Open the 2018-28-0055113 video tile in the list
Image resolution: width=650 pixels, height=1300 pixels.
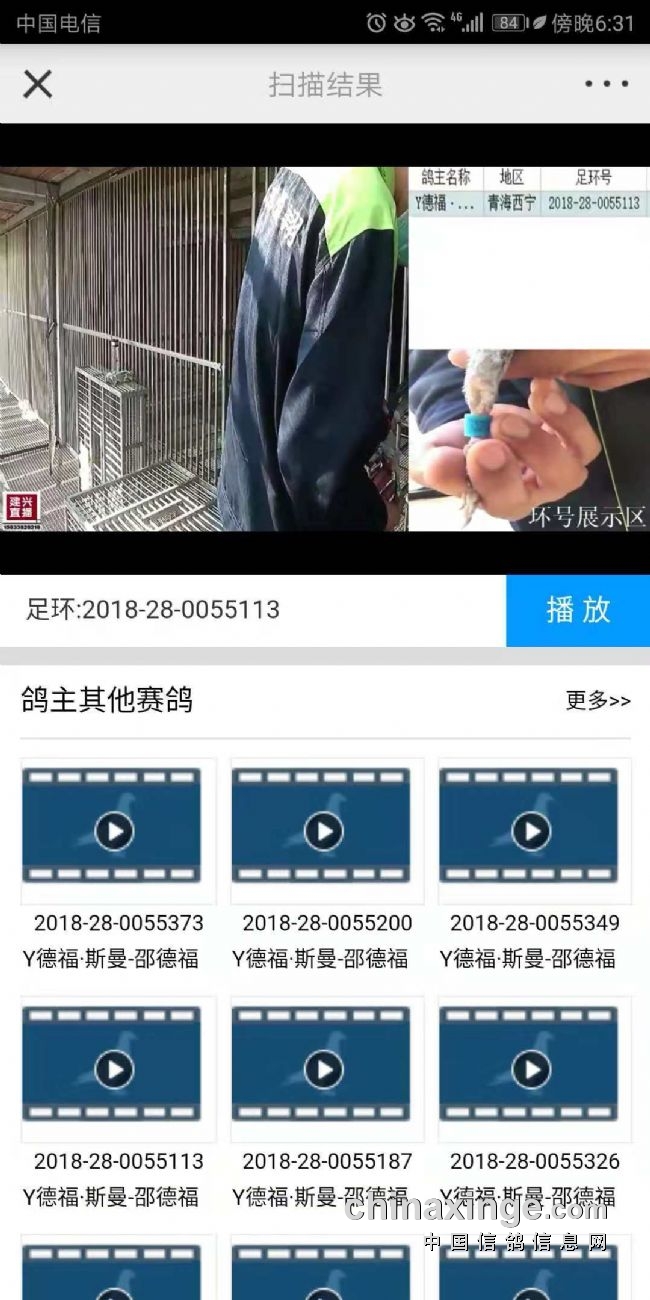[x=114, y=1069]
